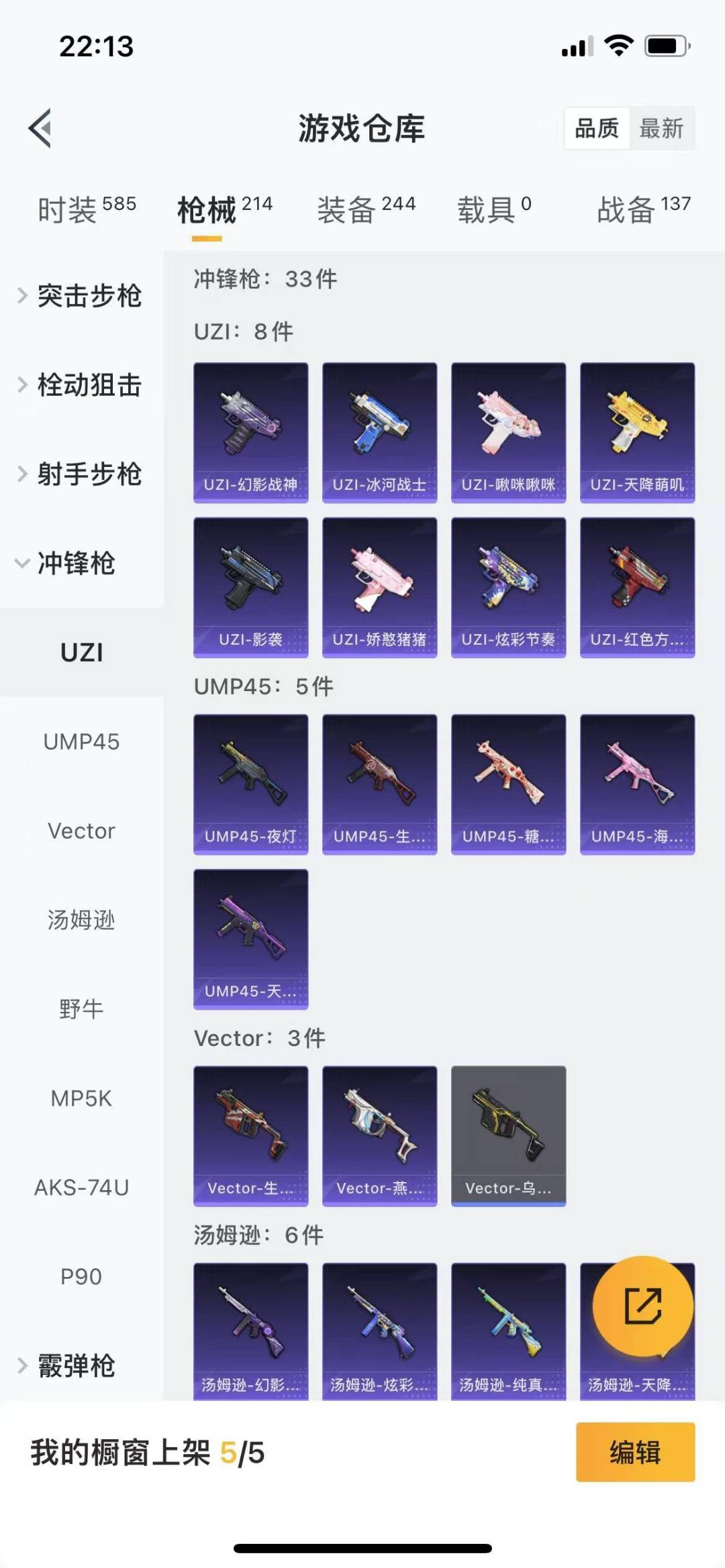Image resolution: width=725 pixels, height=1568 pixels.
Task: Switch to the 时装 tab
Action: (87, 209)
